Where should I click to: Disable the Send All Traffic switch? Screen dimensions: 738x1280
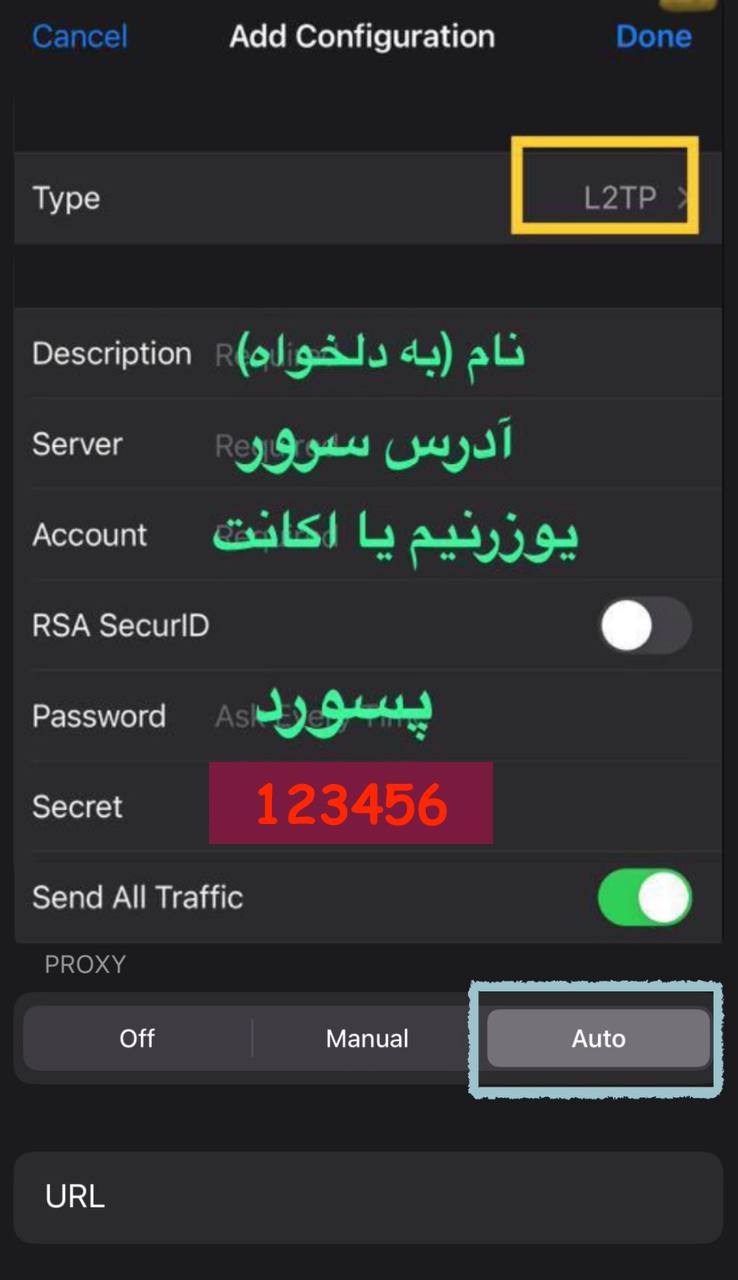pyautogui.click(x=645, y=897)
